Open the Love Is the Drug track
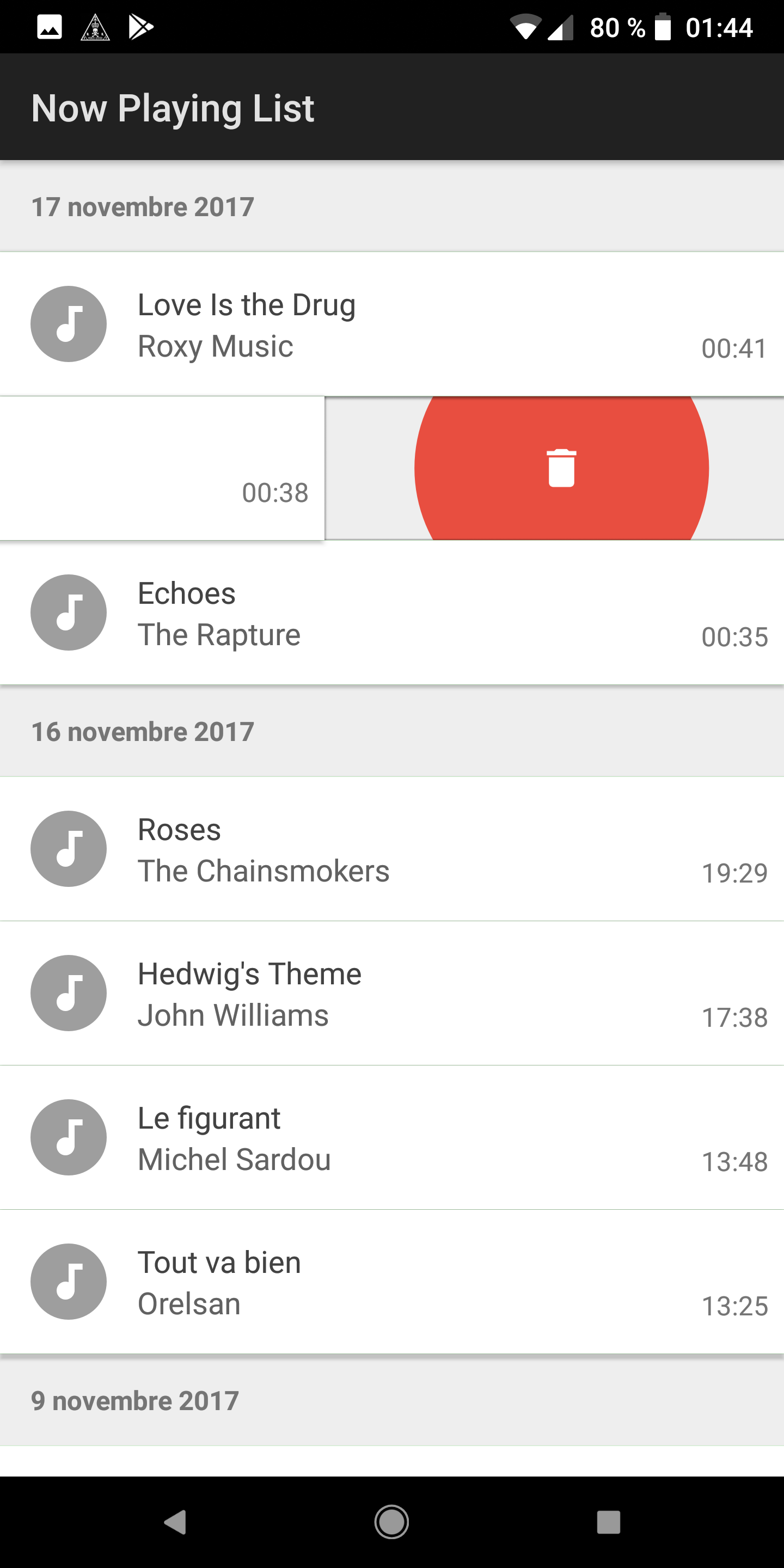Screen dimensions: 784x1568 pos(392,324)
